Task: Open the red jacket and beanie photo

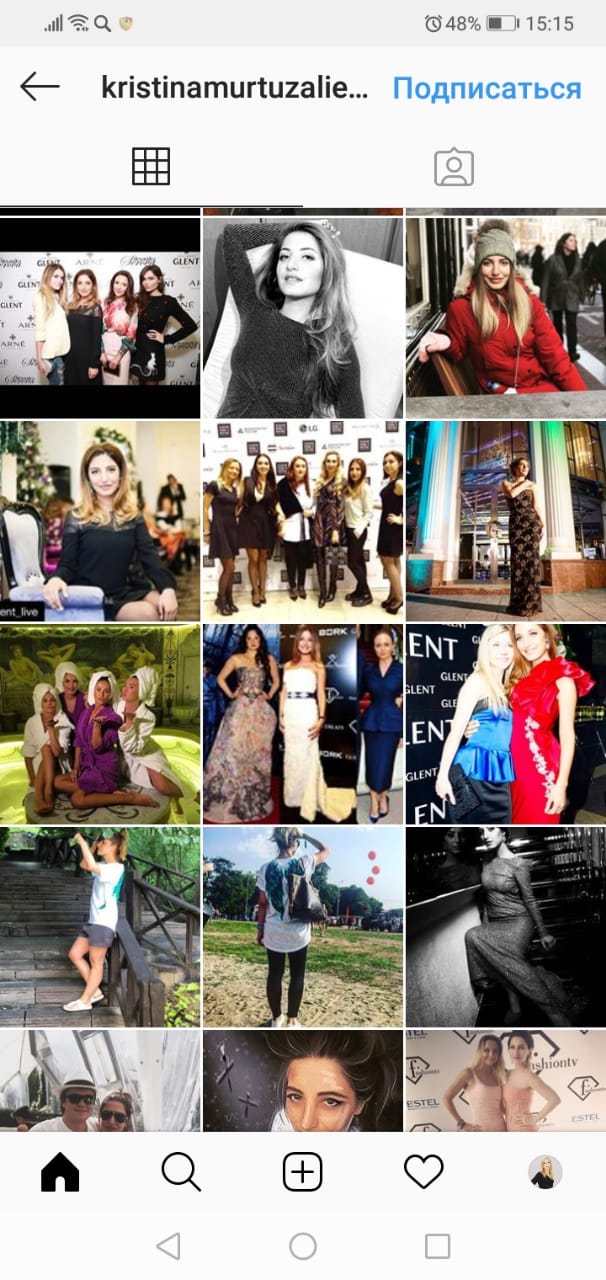Action: tap(506, 317)
